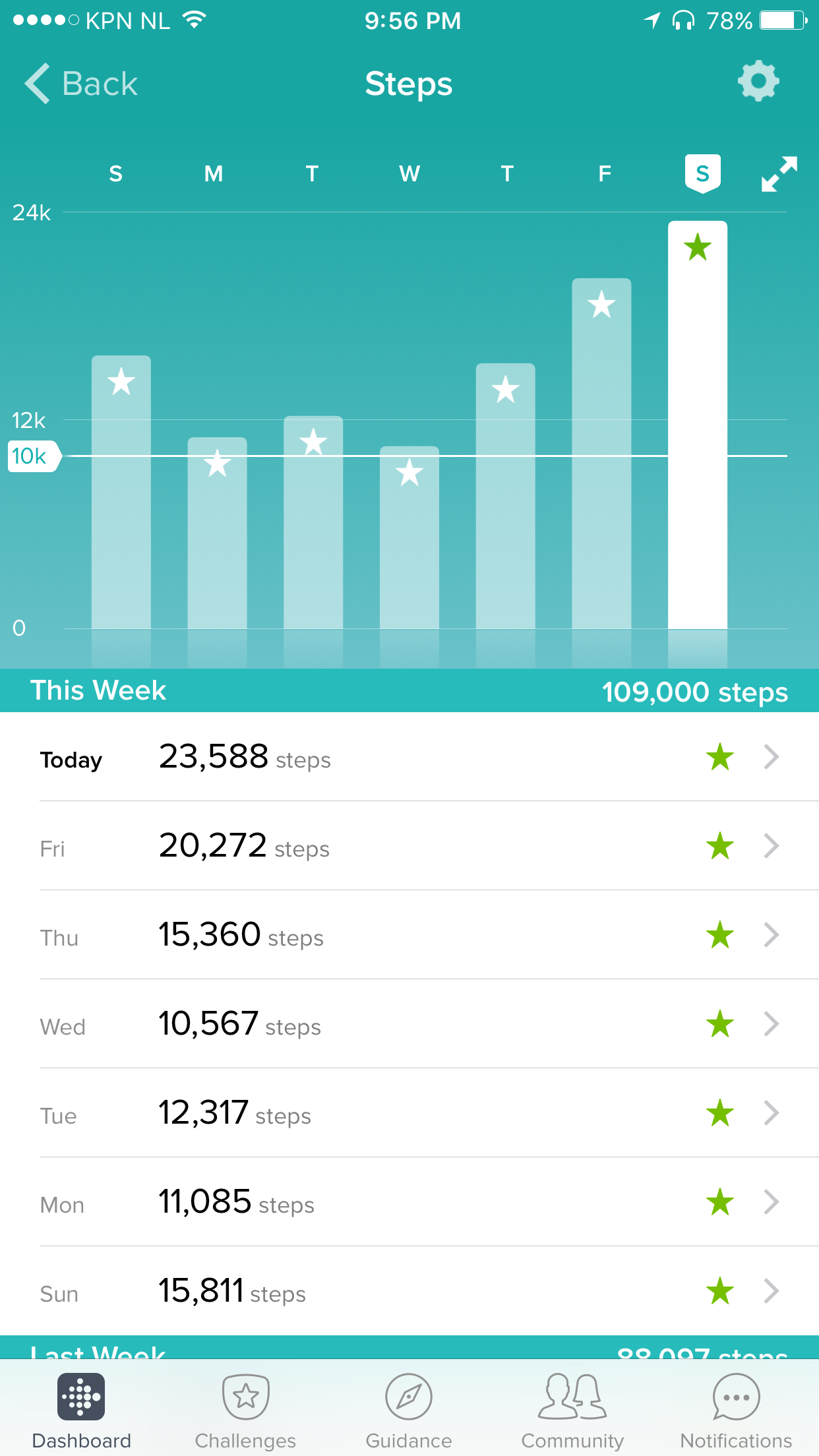View Sunday's 15,811 steps details
The width and height of the screenshot is (819, 1456).
tap(409, 1291)
